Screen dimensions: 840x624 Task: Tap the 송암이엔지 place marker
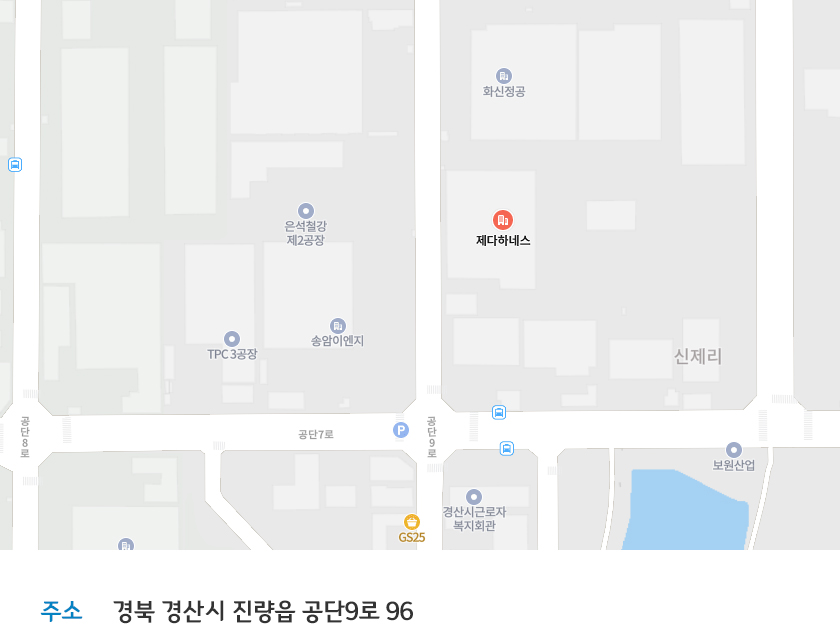[337, 325]
